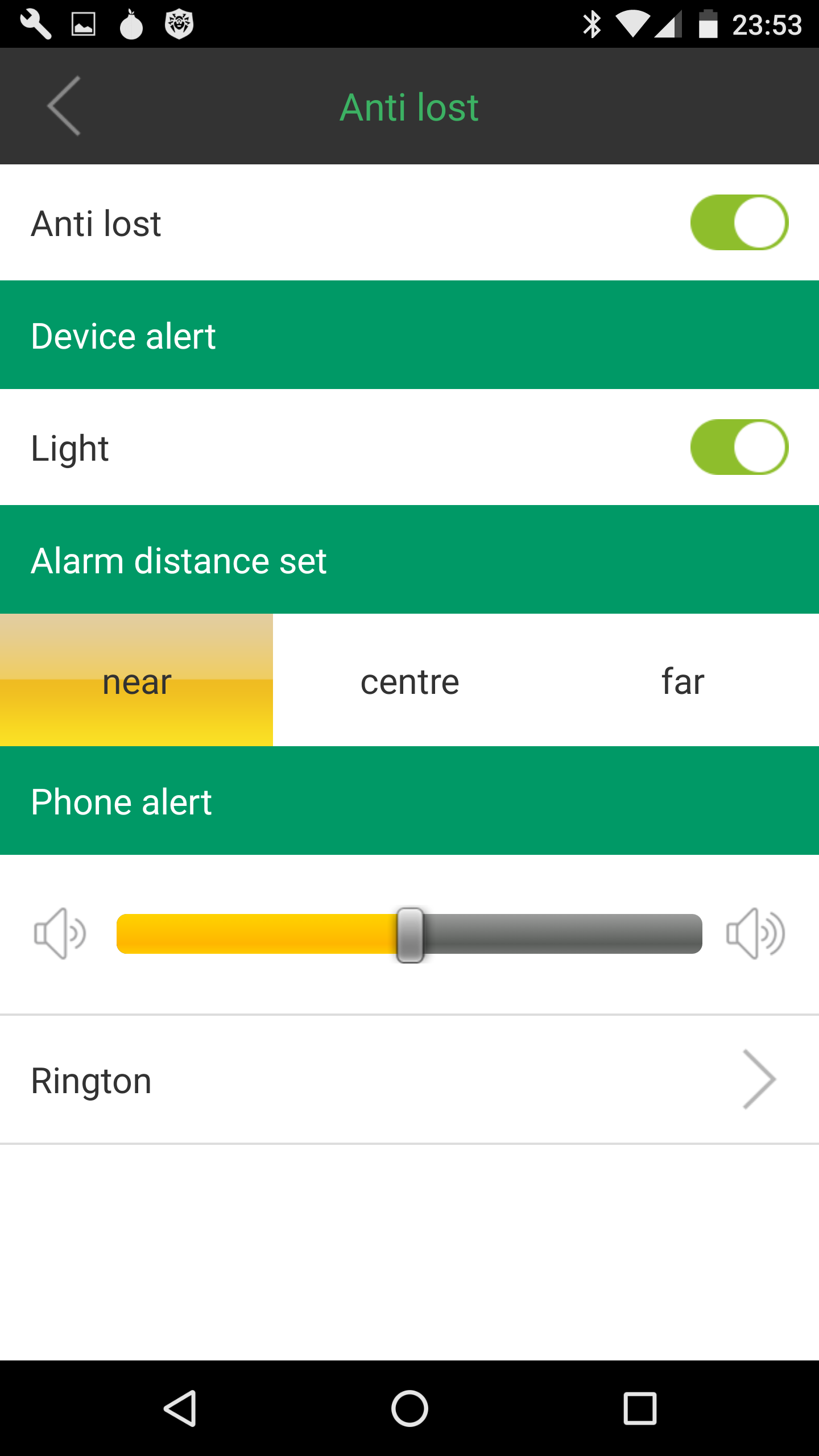
Task: Select the near alarm distance
Action: (136, 681)
